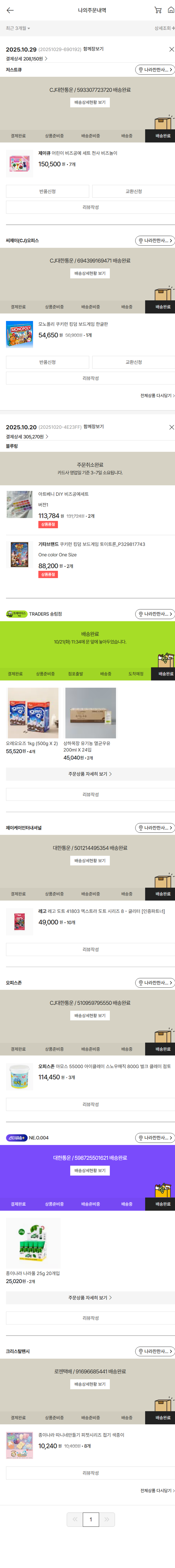Open the recent 3 months period dropdown

(x=18, y=28)
